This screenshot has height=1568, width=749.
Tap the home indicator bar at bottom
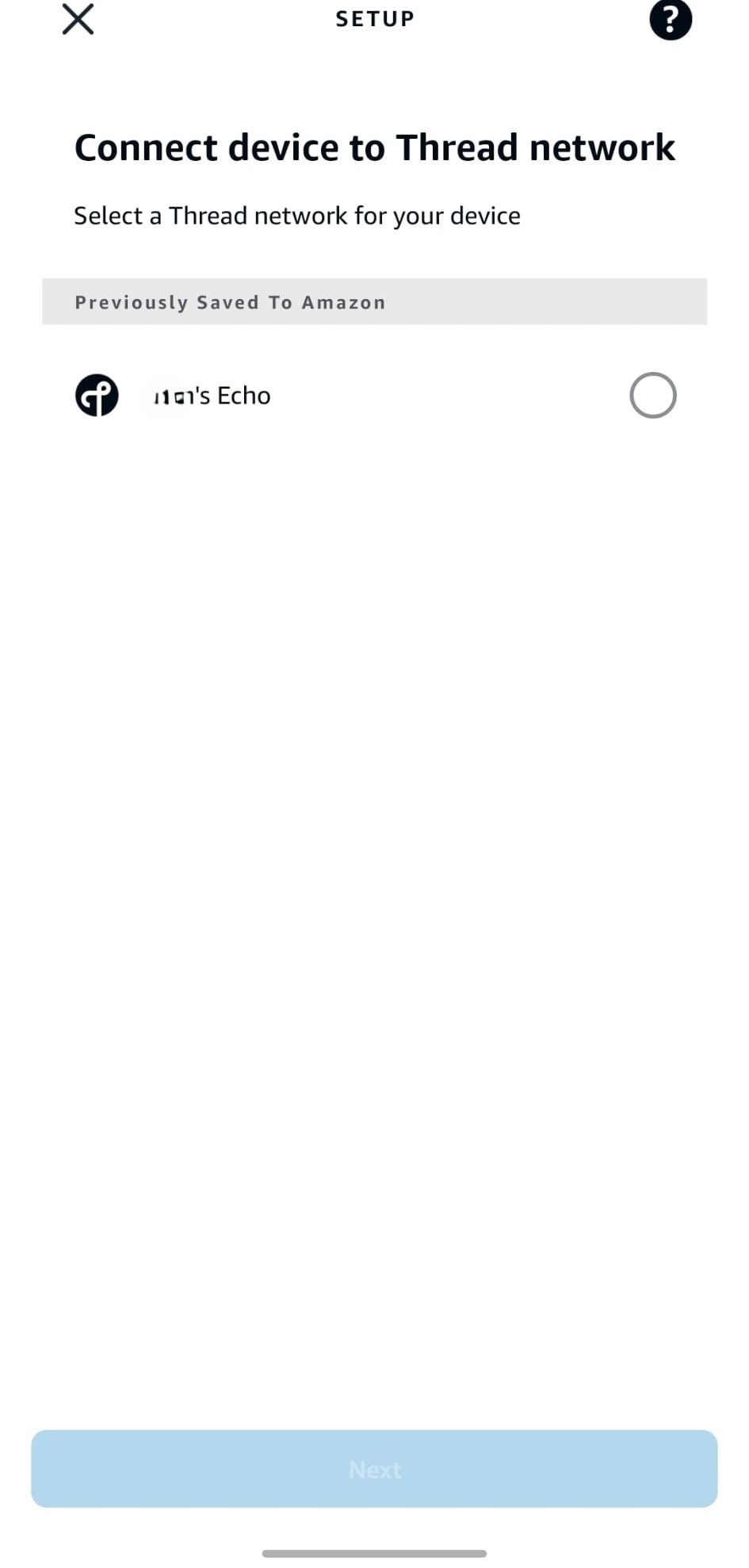tap(374, 1552)
